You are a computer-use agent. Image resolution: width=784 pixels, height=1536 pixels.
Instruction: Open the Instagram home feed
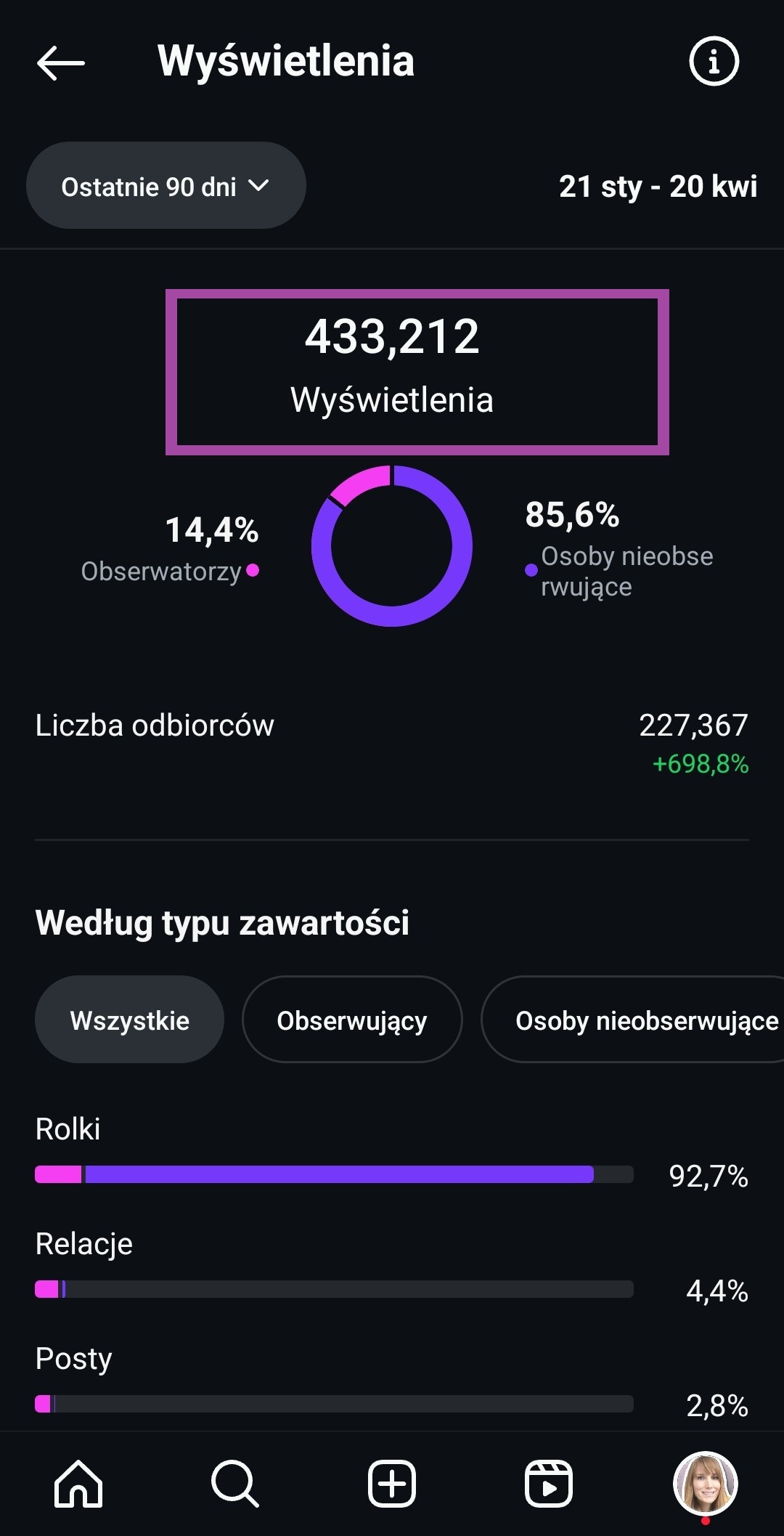(80, 1485)
